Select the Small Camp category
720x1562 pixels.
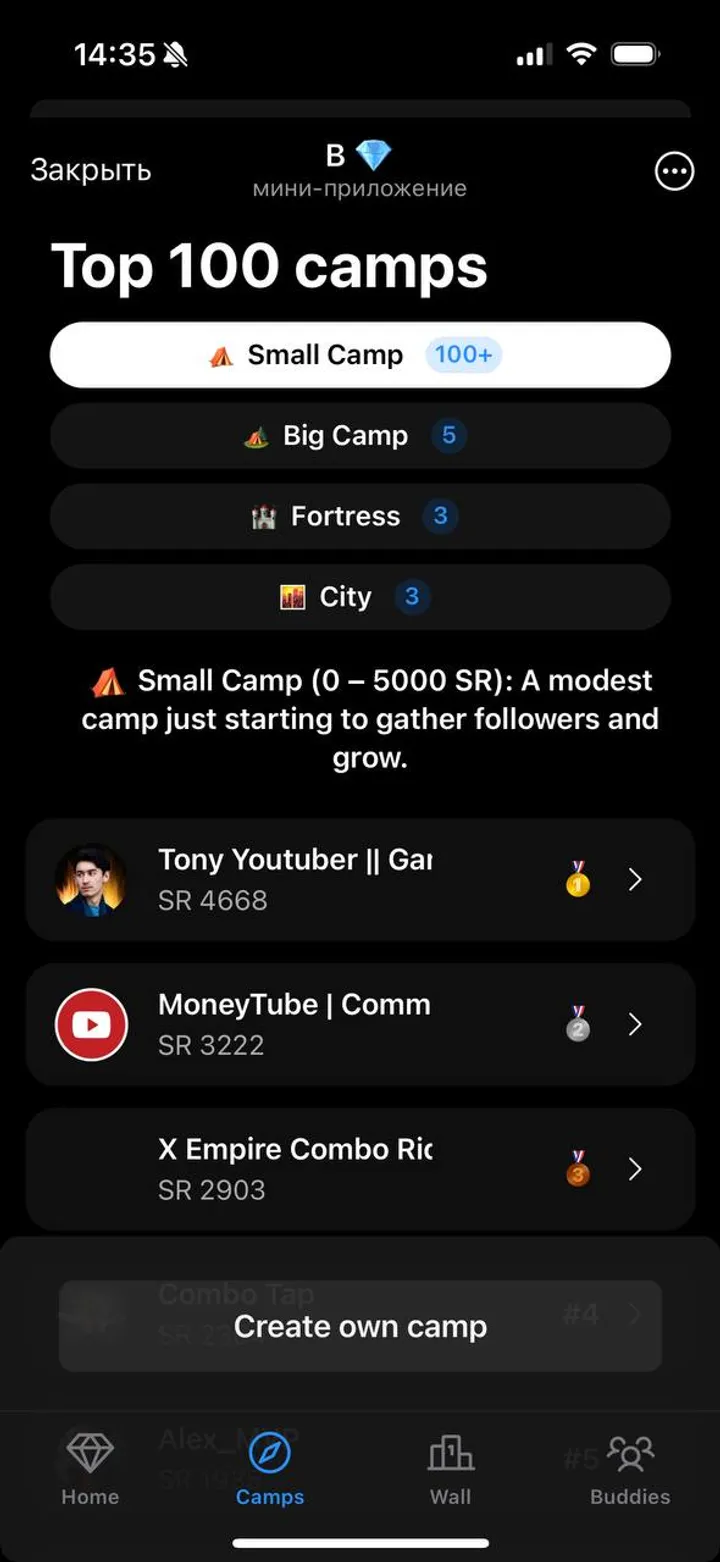point(360,355)
